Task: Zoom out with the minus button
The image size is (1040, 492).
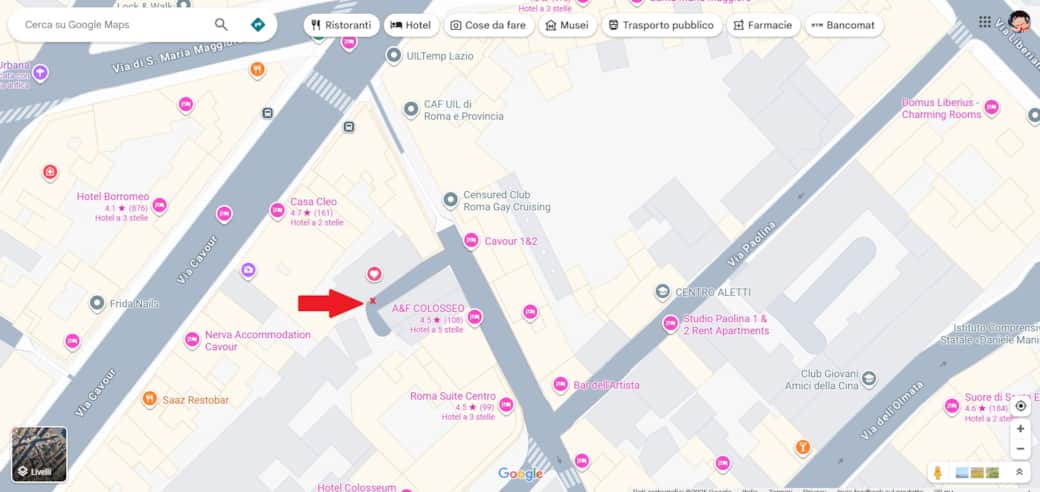Action: 1020,449
